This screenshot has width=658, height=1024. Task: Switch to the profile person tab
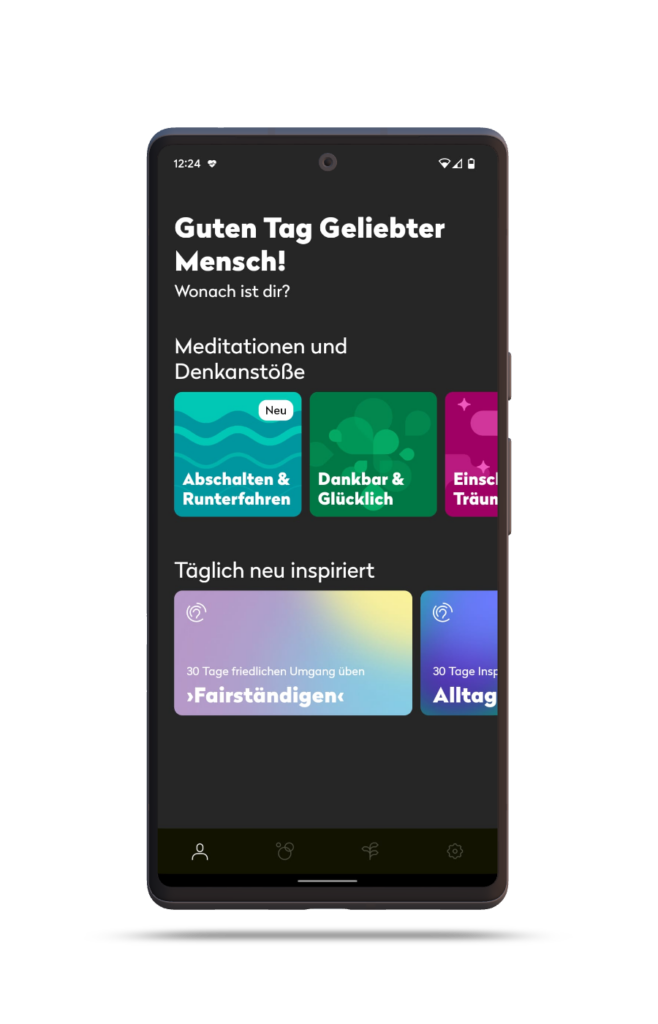click(200, 851)
